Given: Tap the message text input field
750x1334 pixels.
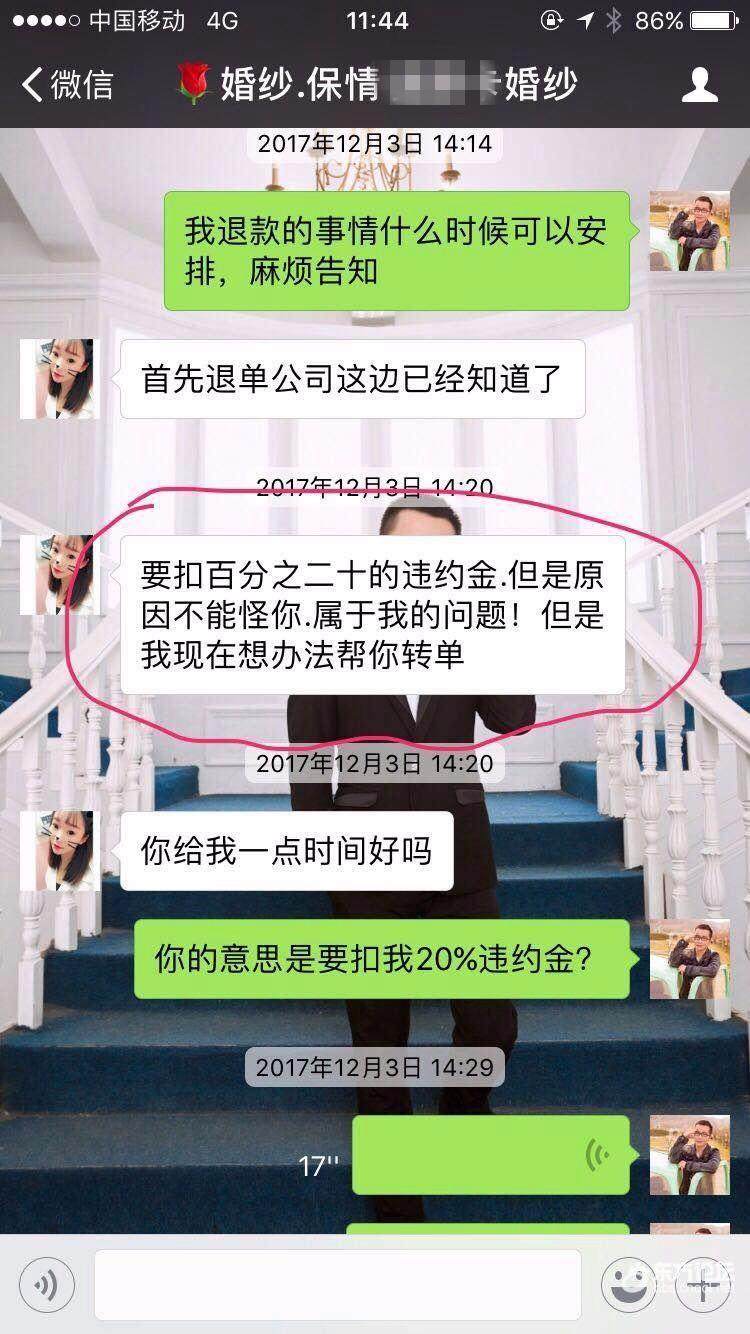Looking at the screenshot, I should (337, 1285).
